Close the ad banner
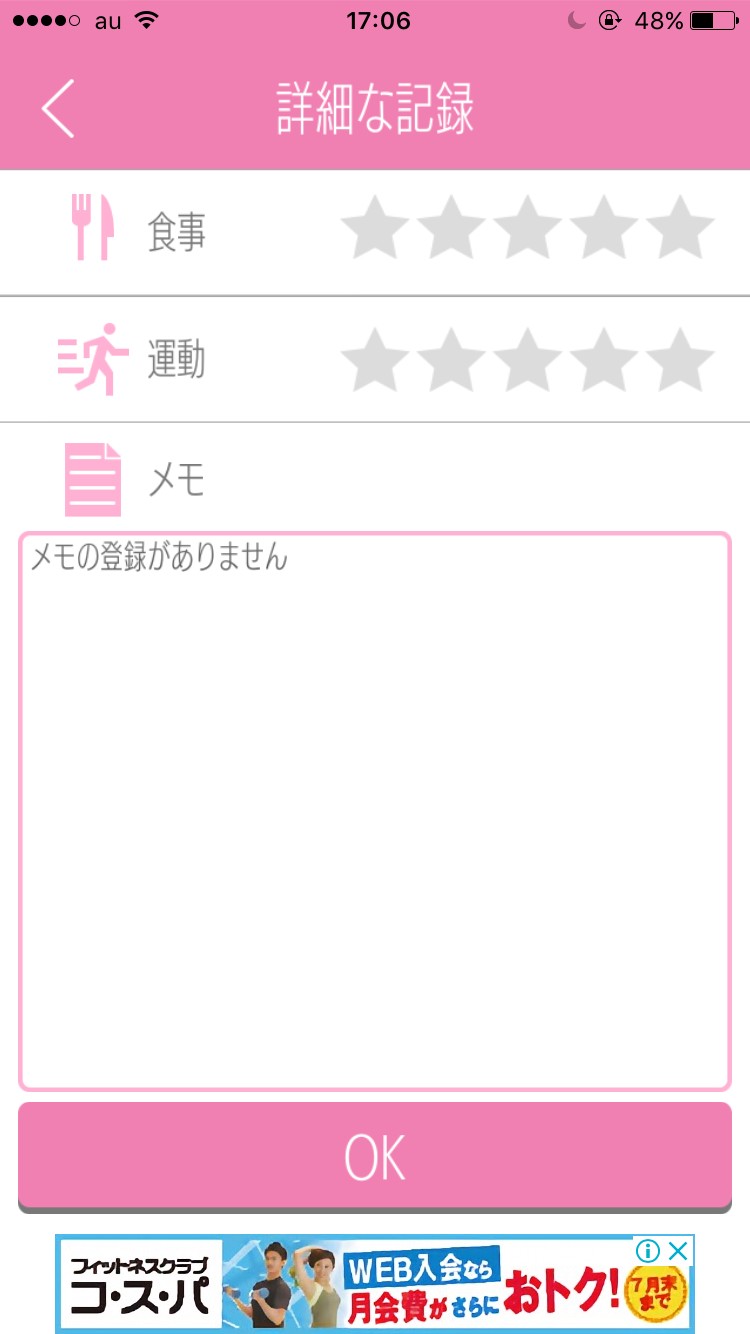This screenshot has width=750, height=1334. (678, 1251)
